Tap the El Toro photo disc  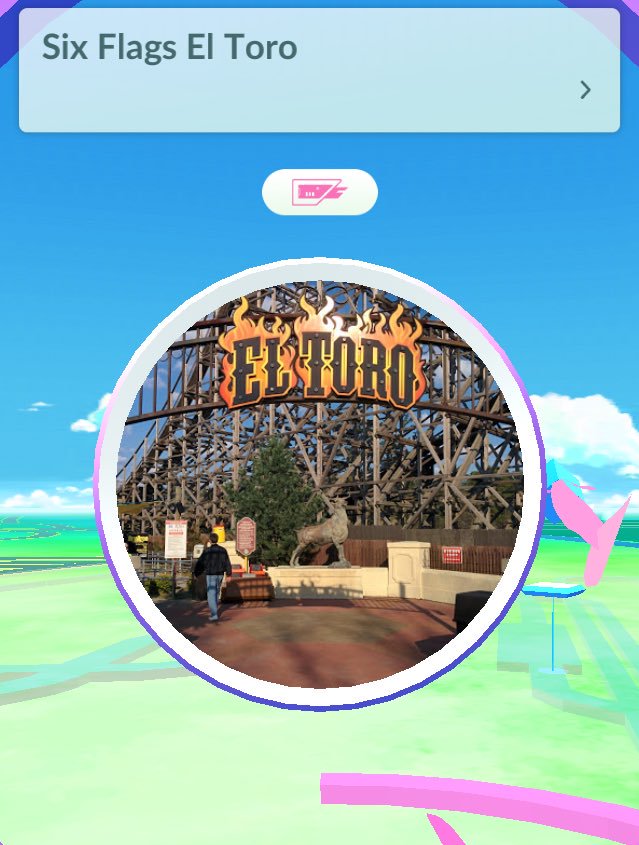coord(319,485)
